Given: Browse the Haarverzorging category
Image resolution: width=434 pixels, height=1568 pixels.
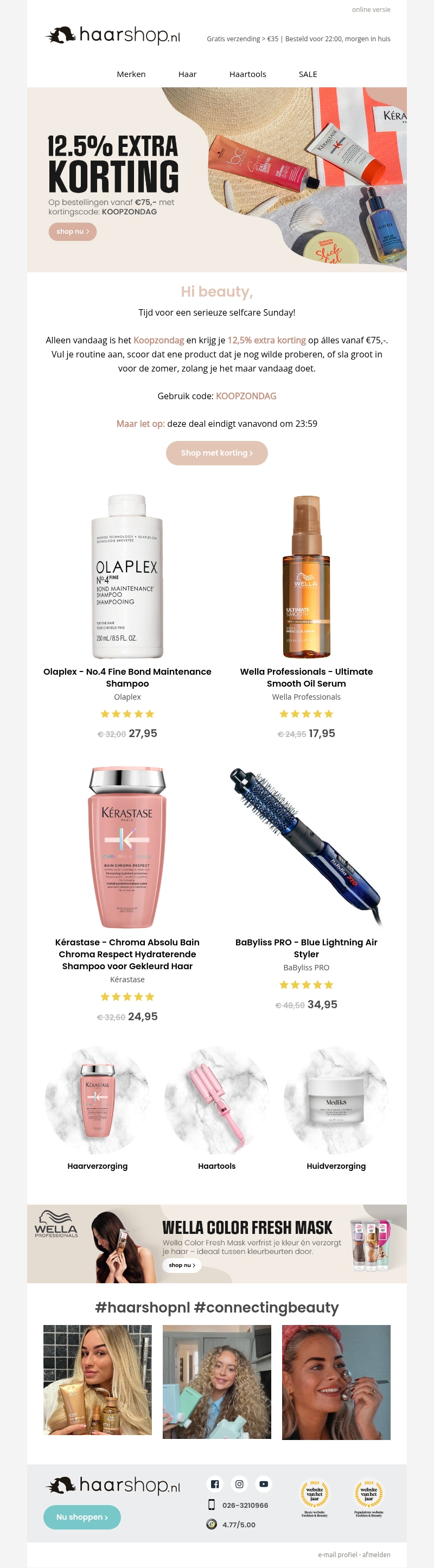Looking at the screenshot, I should [x=98, y=1165].
